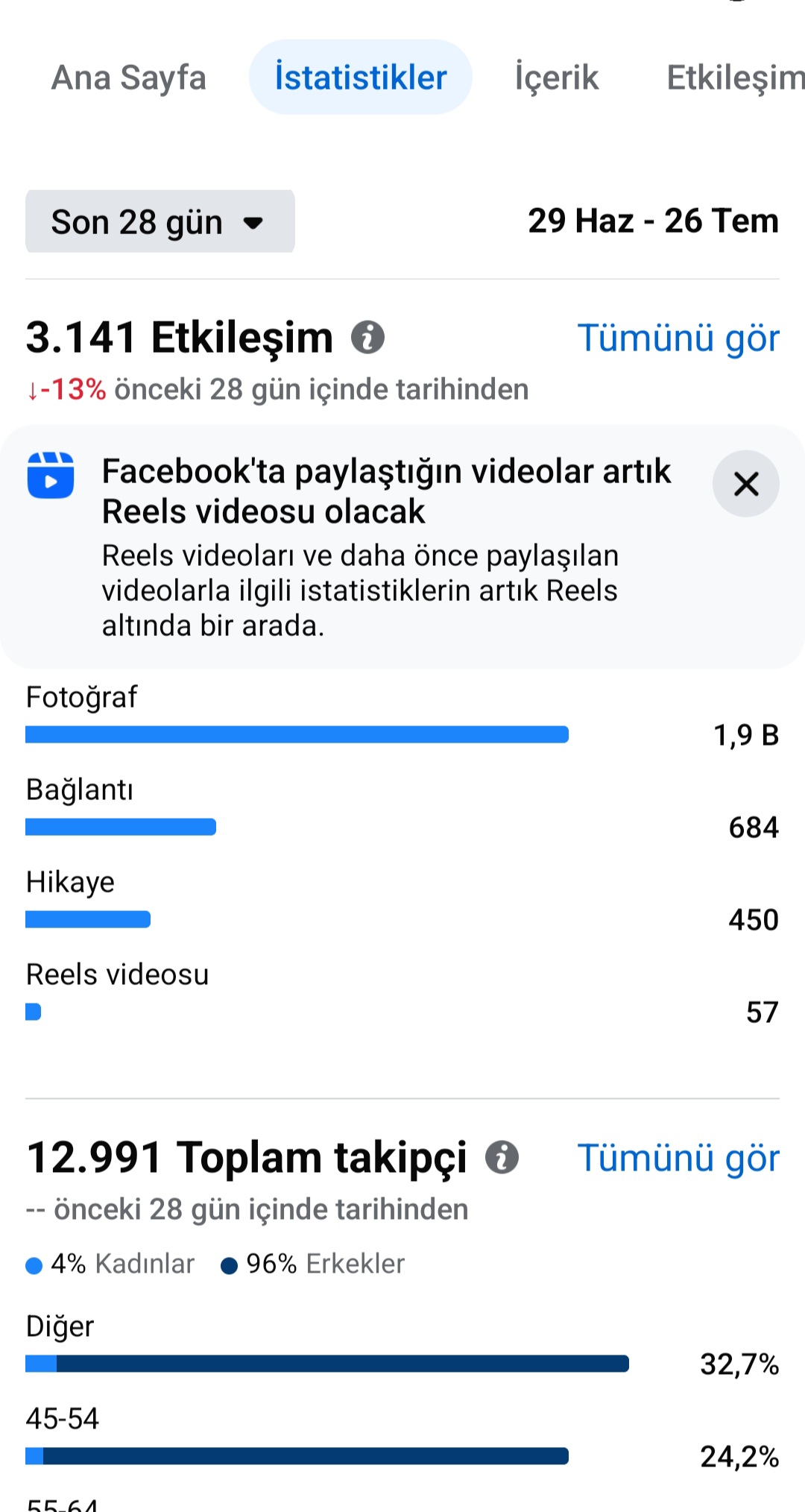Expand the Son 28 gün date dropdown
The image size is (805, 1512).
click(x=160, y=221)
